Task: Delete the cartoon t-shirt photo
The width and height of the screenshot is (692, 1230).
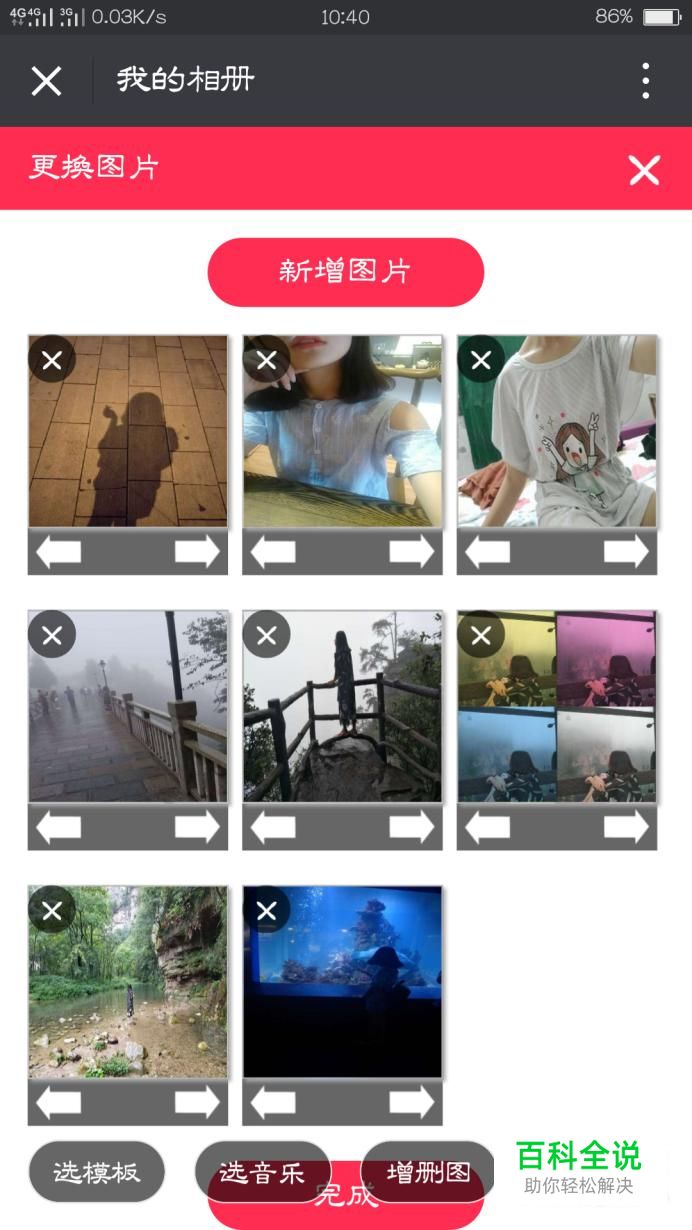Action: coord(481,360)
